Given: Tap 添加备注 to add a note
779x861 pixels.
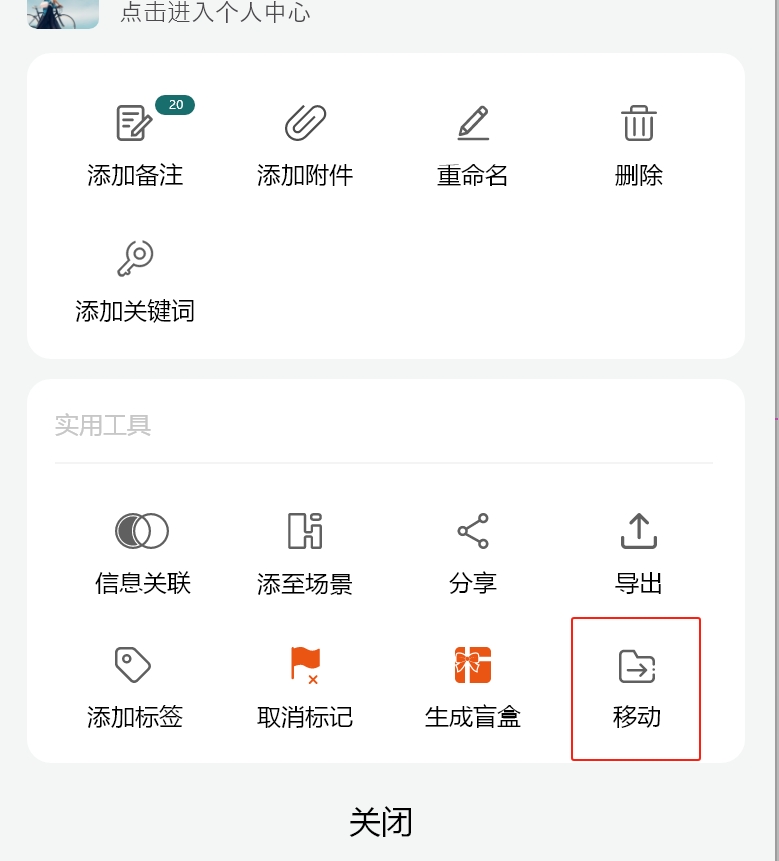Looking at the screenshot, I should pyautogui.click(x=135, y=145).
